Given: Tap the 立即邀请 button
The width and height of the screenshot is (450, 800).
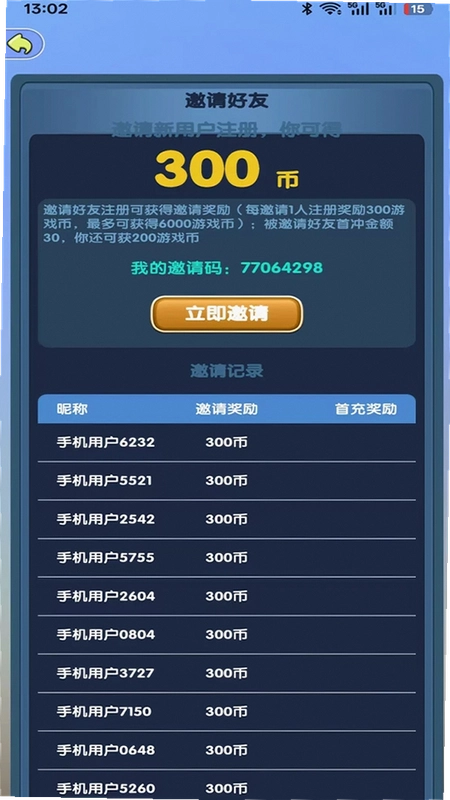Looking at the screenshot, I should pyautogui.click(x=227, y=314).
